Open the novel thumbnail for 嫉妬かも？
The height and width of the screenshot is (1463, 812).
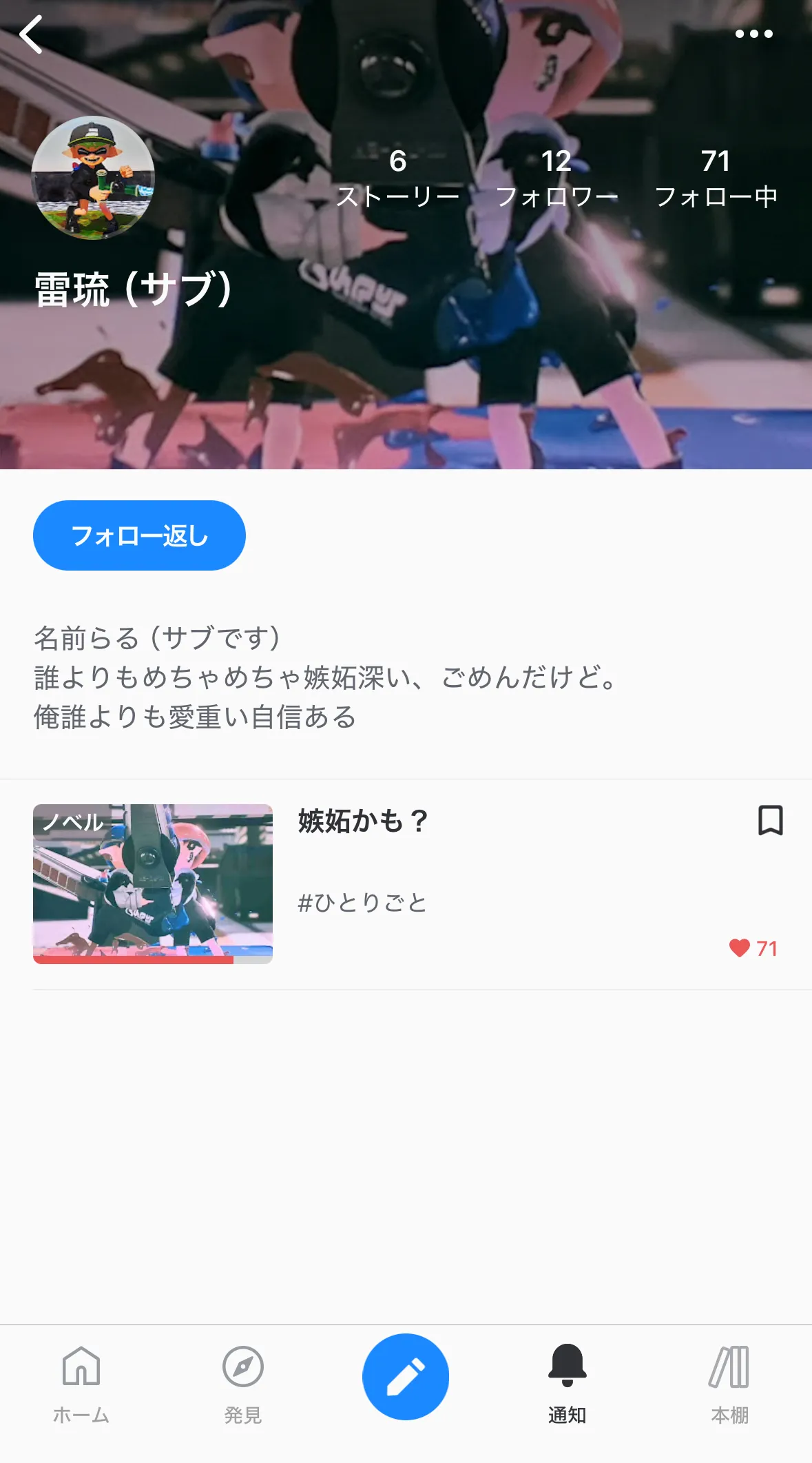tap(153, 883)
